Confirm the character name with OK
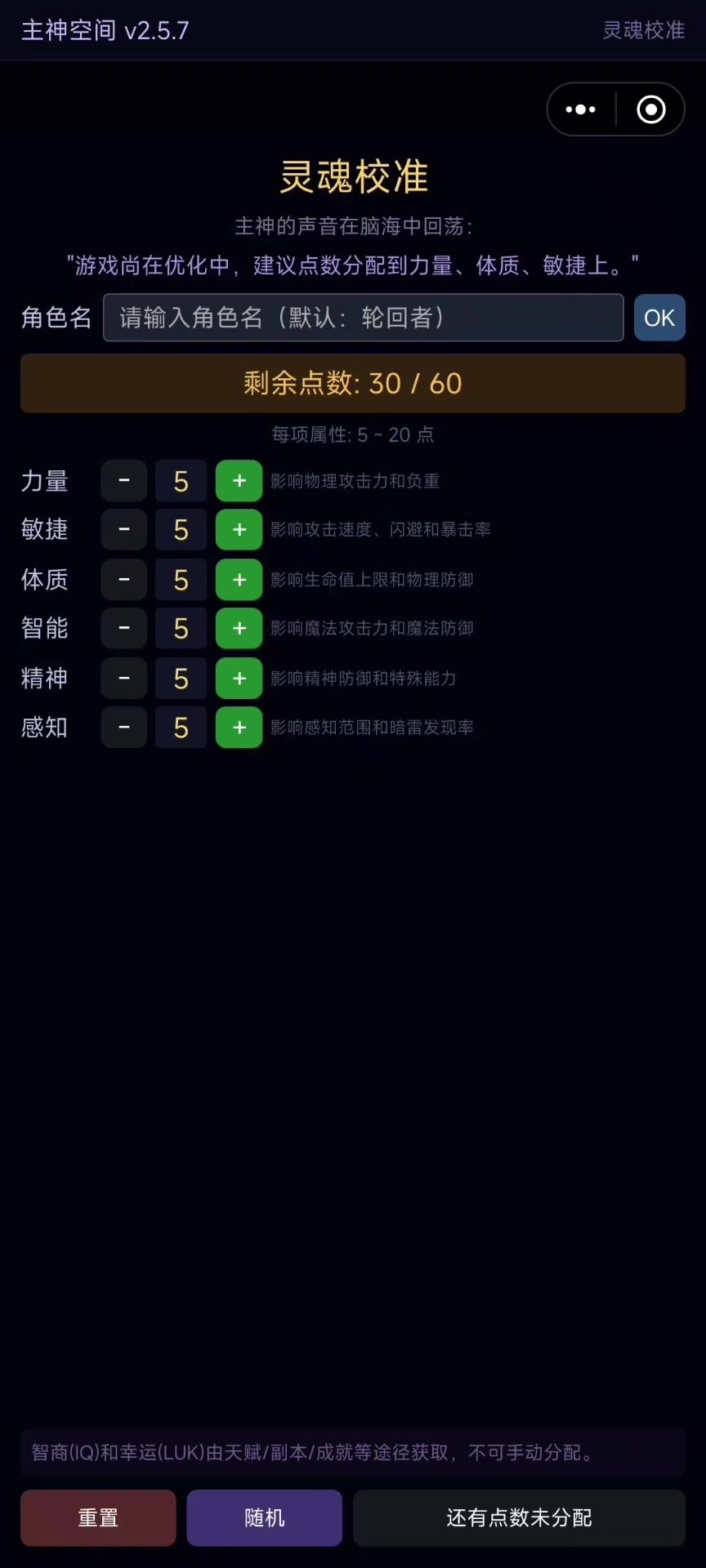Viewport: 706px width, 1568px height. [659, 318]
